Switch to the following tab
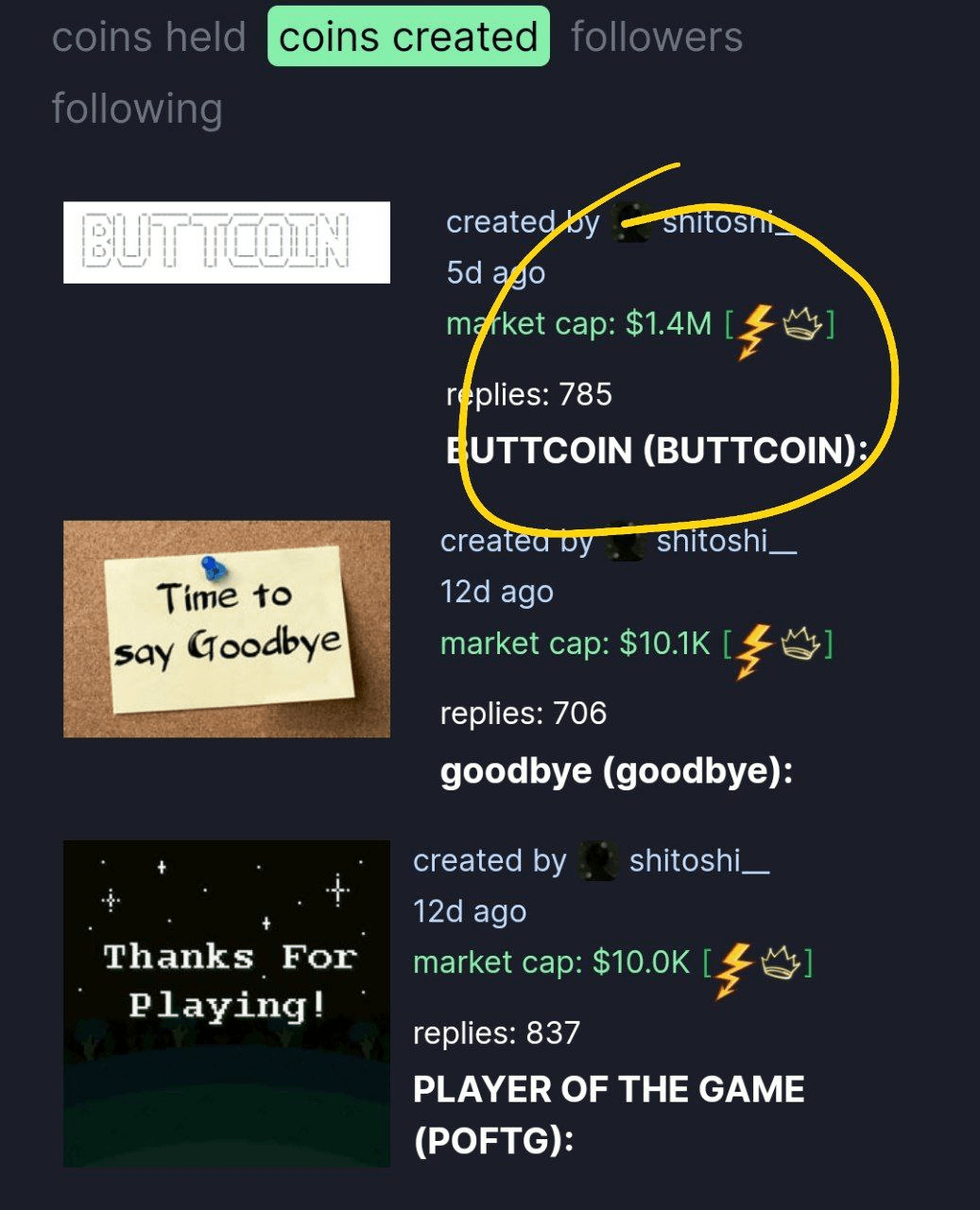 137,108
